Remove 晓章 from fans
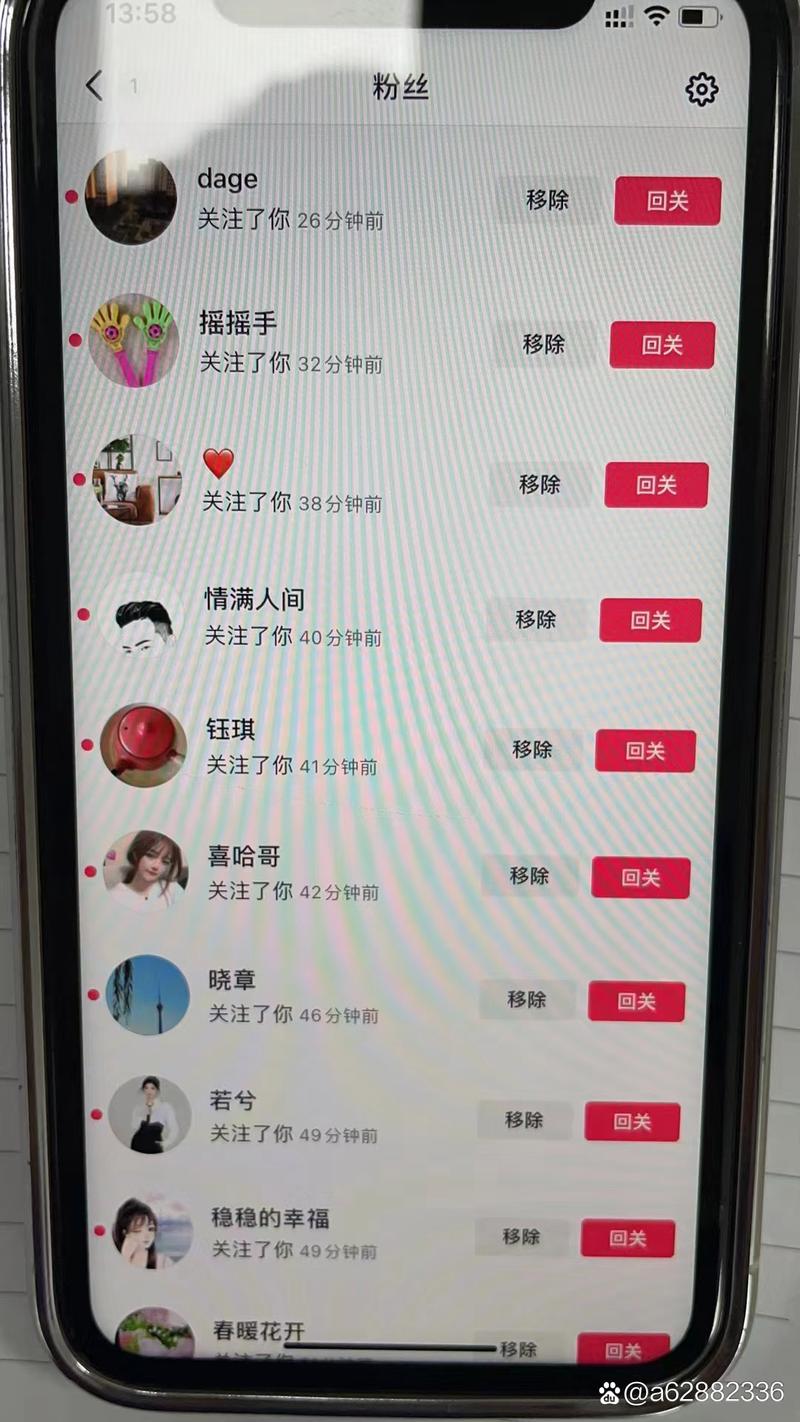 pyautogui.click(x=527, y=1000)
